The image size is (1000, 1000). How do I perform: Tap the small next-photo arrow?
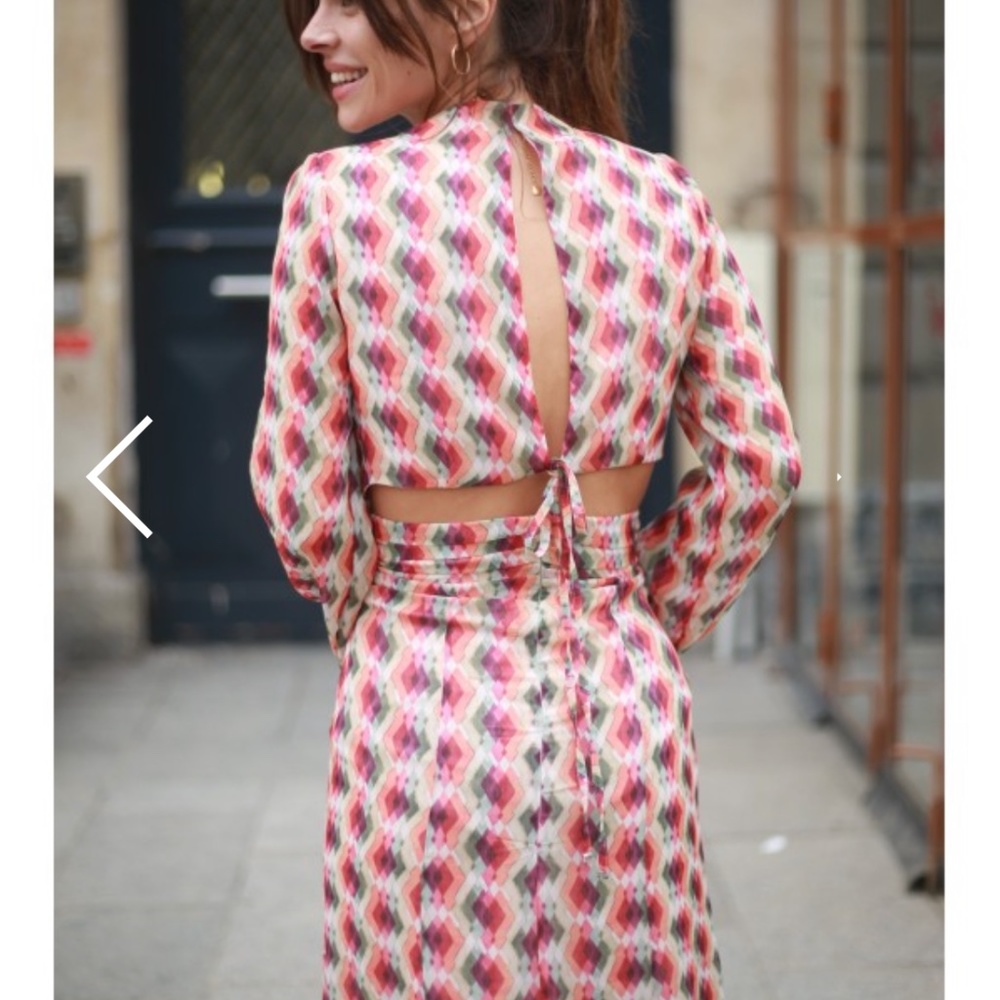click(x=838, y=477)
